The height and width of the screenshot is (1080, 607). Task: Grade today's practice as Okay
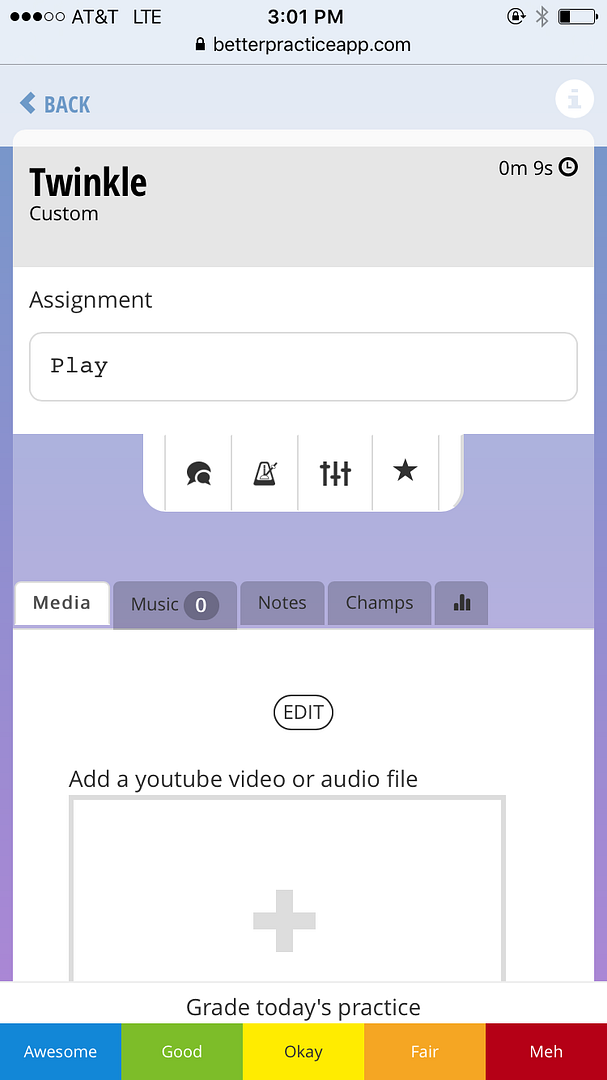click(303, 1052)
